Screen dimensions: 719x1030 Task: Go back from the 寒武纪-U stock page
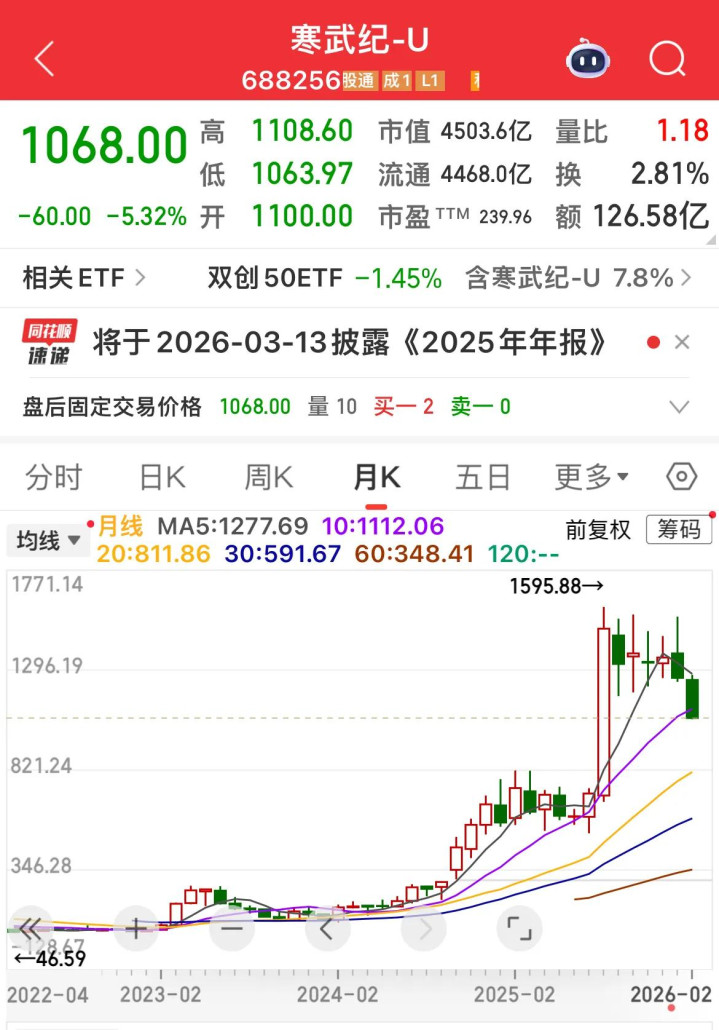(44, 59)
